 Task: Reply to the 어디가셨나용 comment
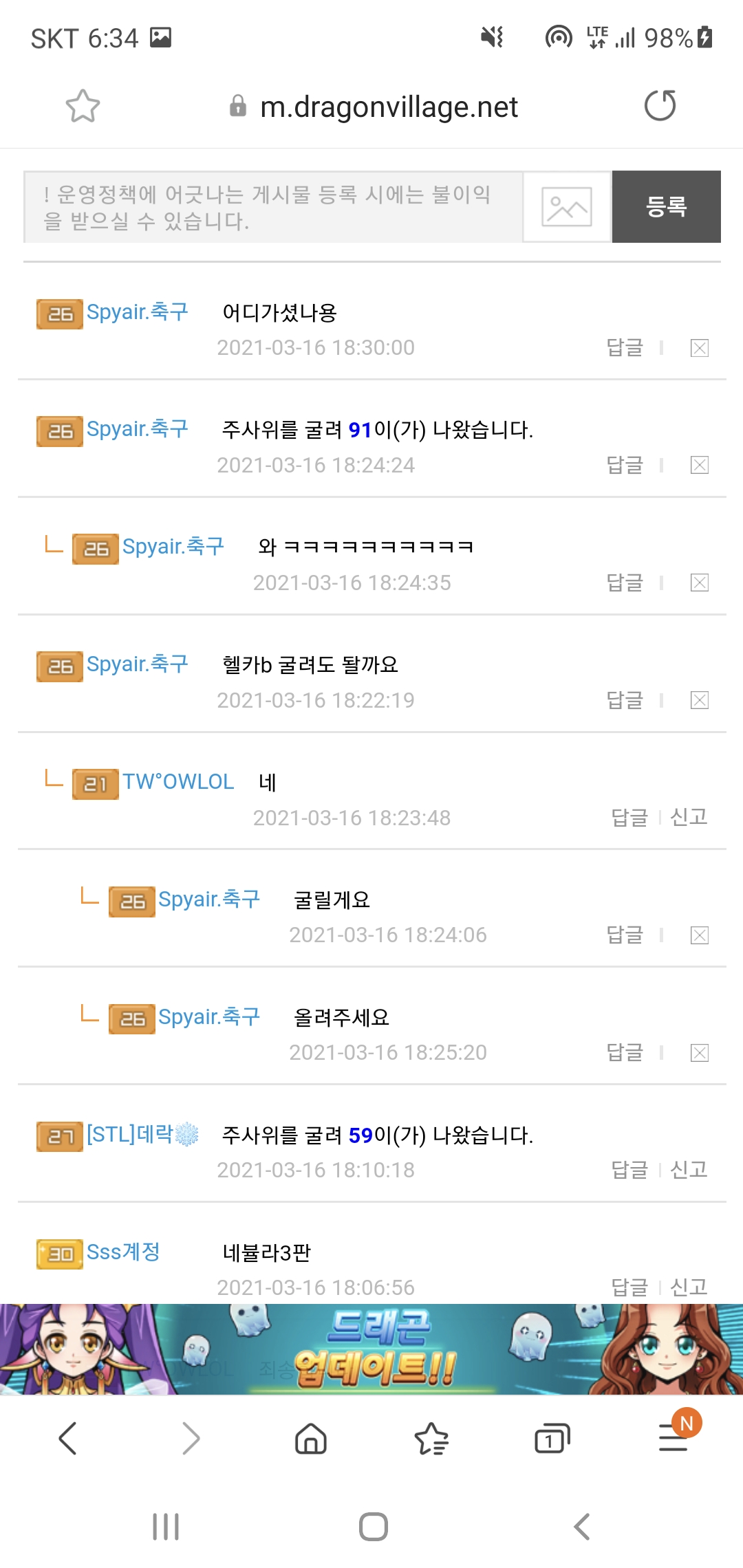[625, 348]
